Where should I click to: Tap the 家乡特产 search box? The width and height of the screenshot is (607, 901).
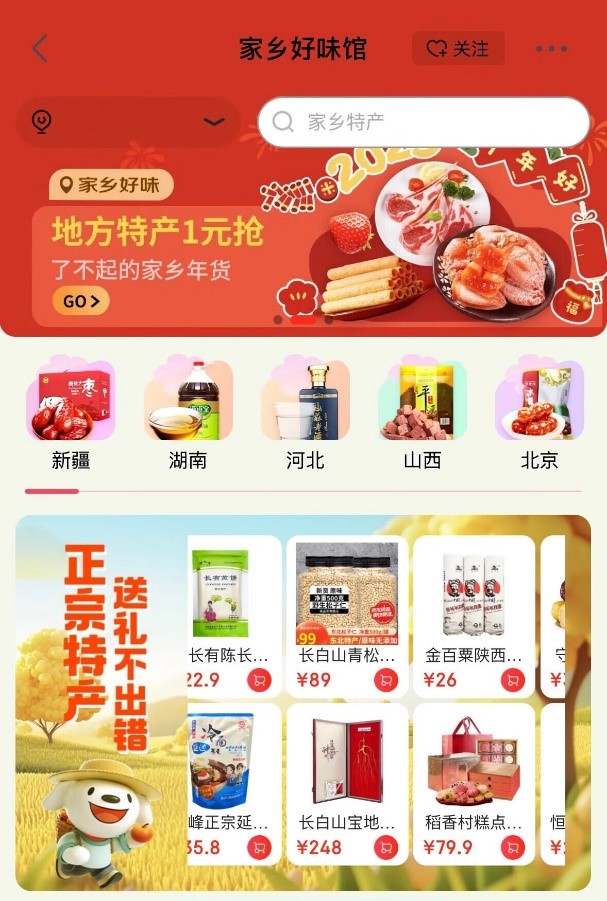423,122
